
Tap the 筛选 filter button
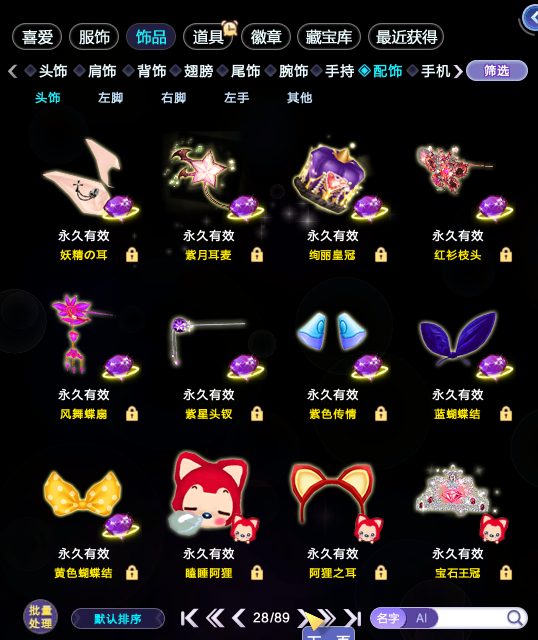coord(497,71)
